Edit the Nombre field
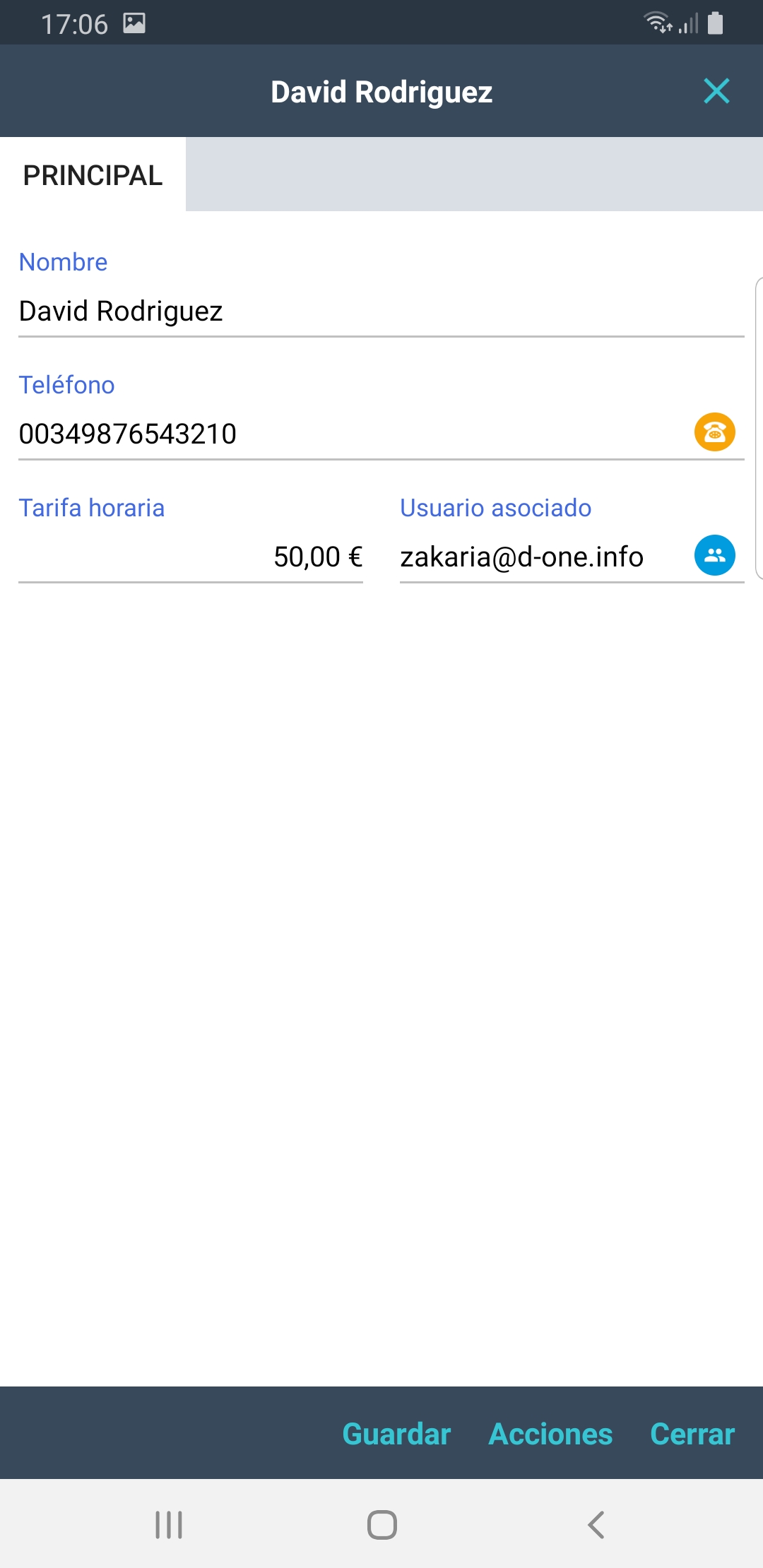 pos(380,311)
